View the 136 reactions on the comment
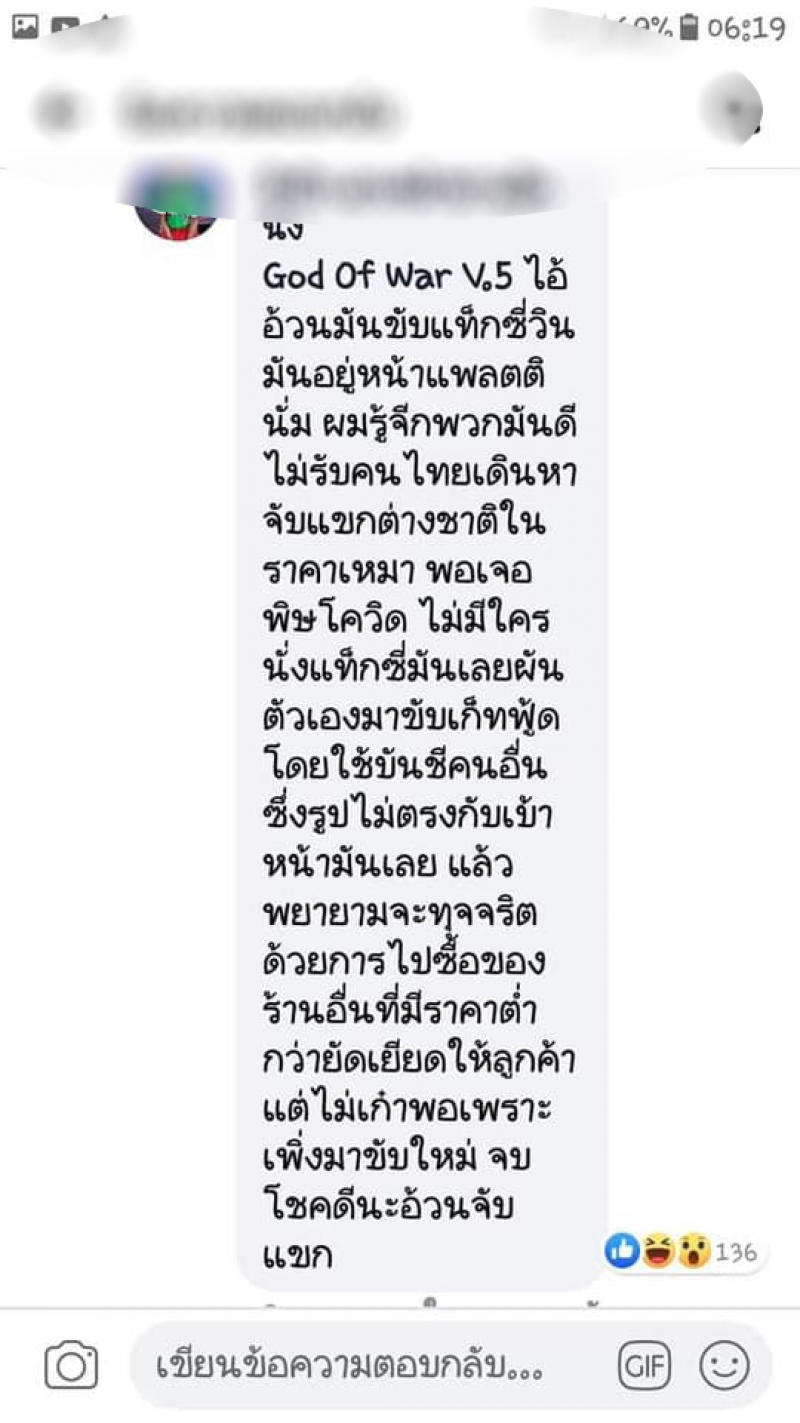 click(683, 1252)
